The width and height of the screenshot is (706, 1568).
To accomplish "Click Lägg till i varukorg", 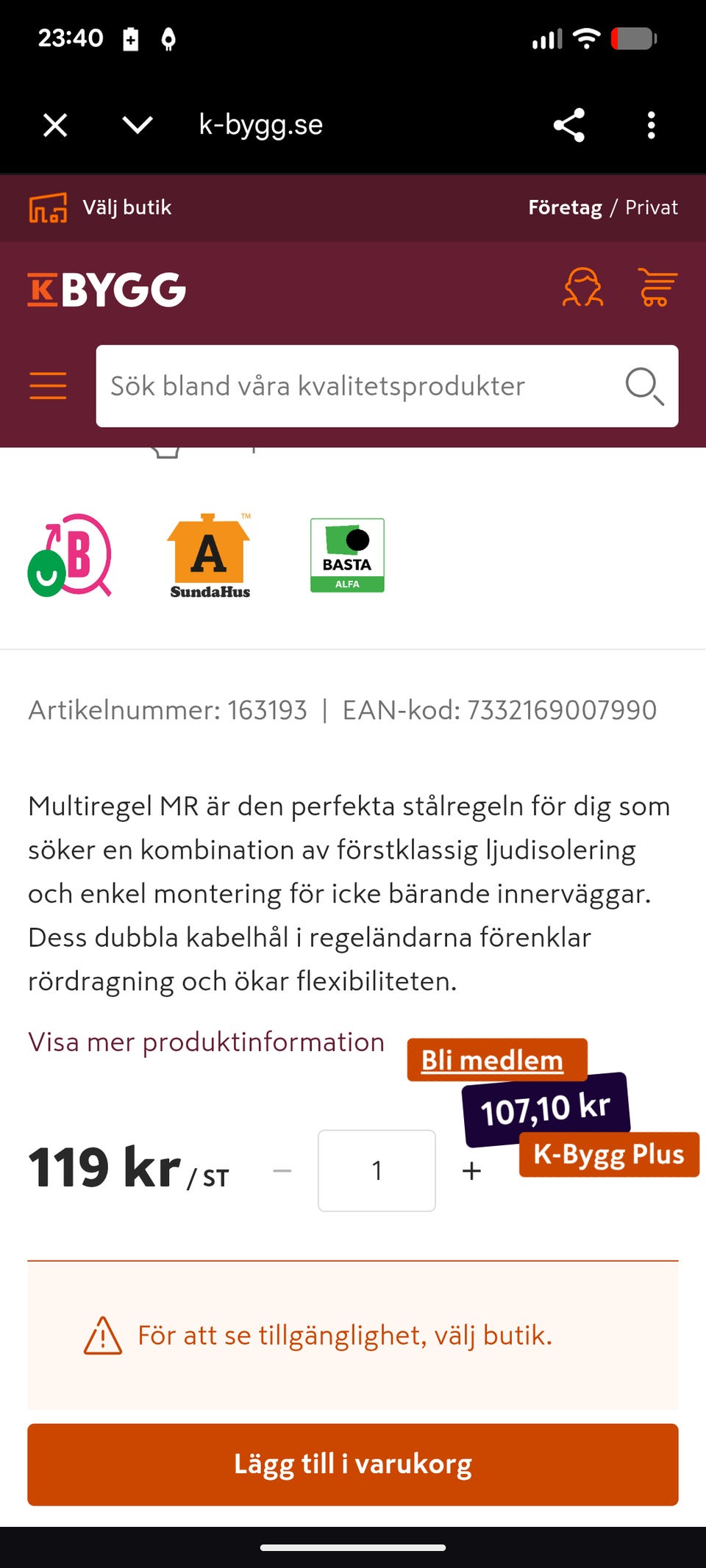I will pos(353,1464).
